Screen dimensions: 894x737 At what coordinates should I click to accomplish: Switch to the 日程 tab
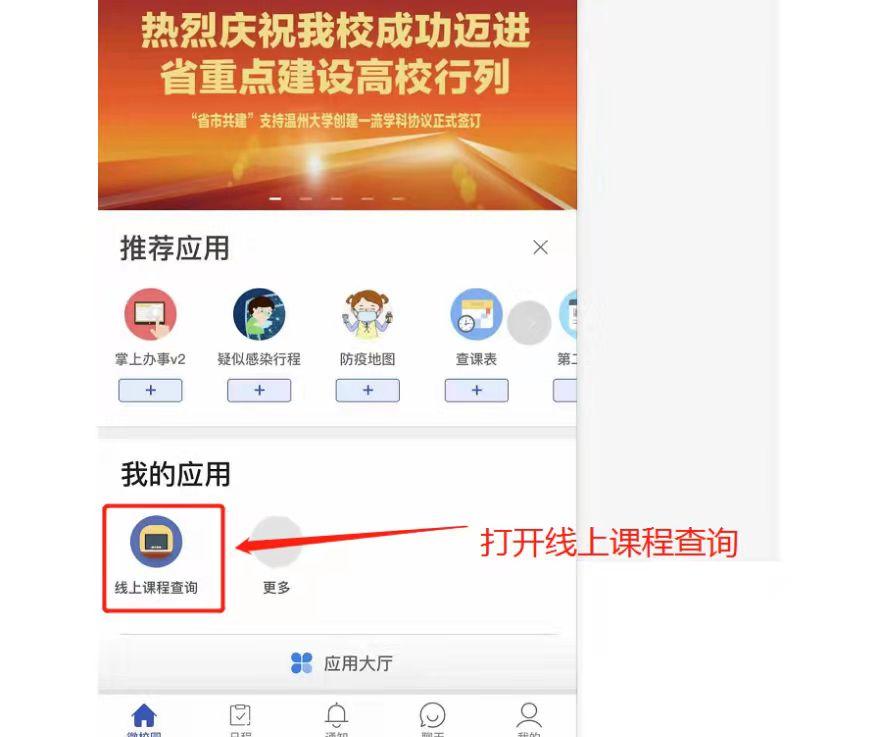240,718
